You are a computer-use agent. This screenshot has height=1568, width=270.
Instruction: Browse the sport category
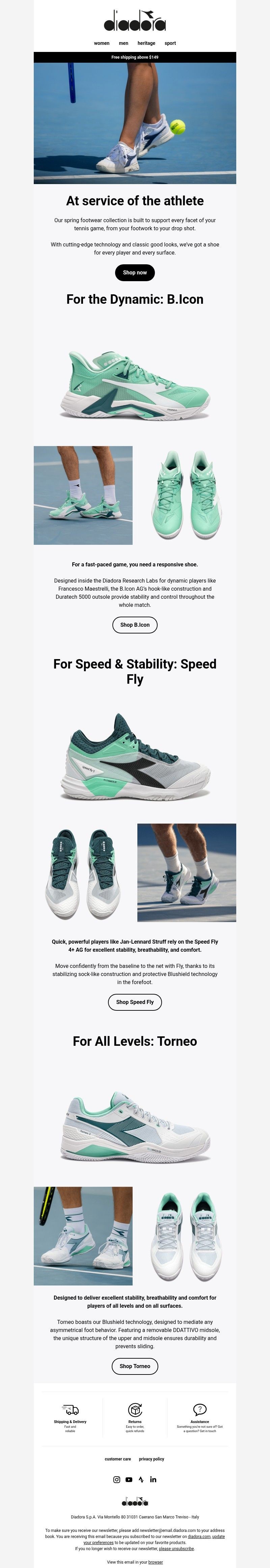point(170,43)
